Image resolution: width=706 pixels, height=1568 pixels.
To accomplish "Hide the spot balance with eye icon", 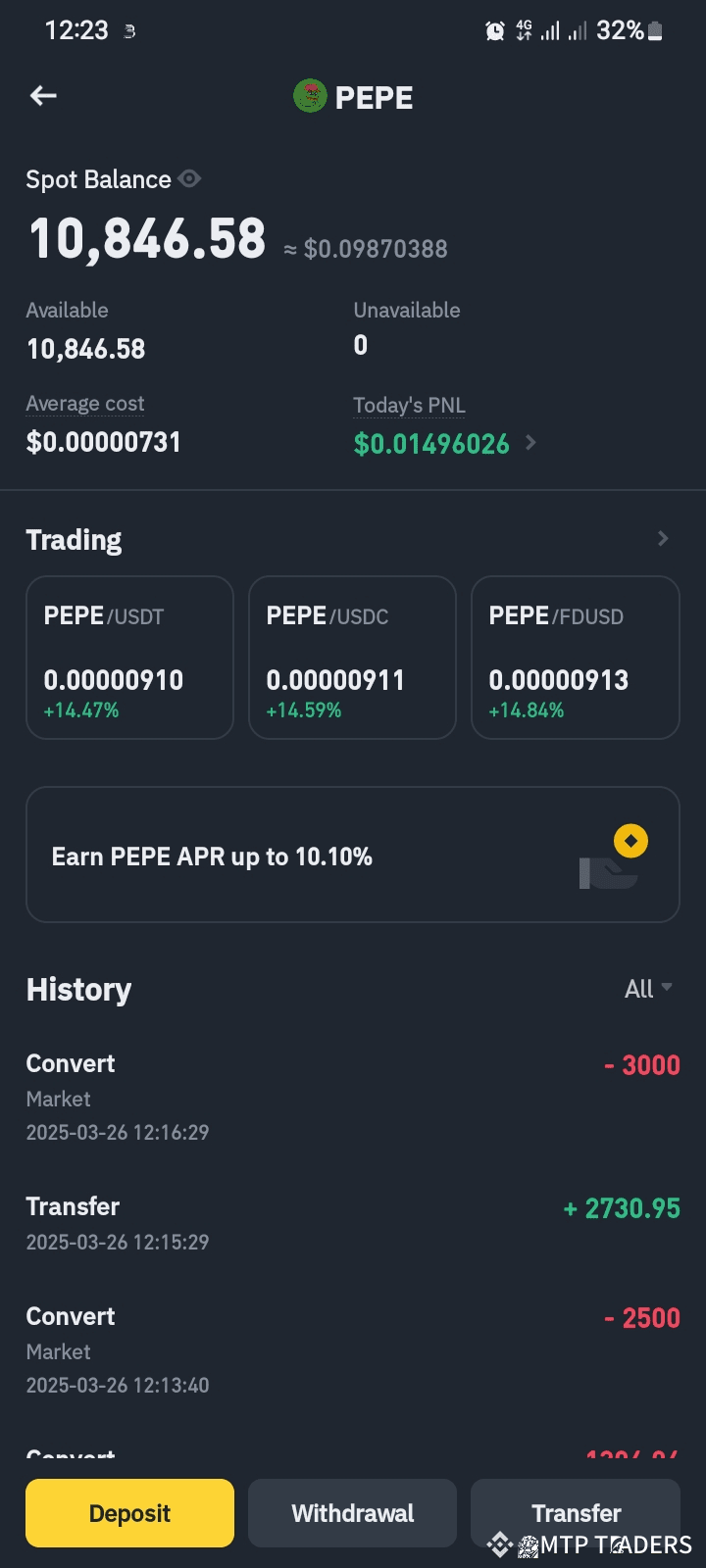I will [x=190, y=178].
